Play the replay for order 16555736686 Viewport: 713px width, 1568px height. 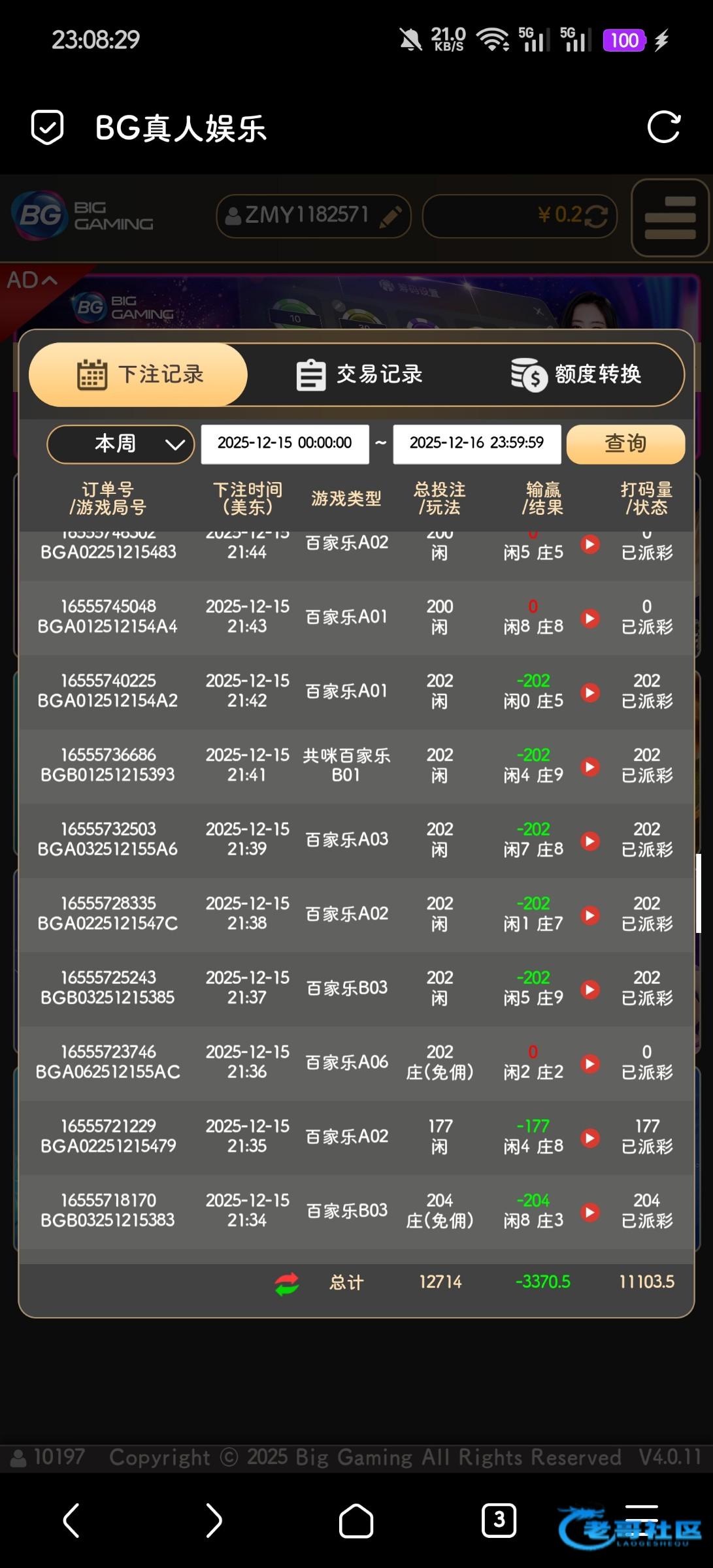(590, 766)
